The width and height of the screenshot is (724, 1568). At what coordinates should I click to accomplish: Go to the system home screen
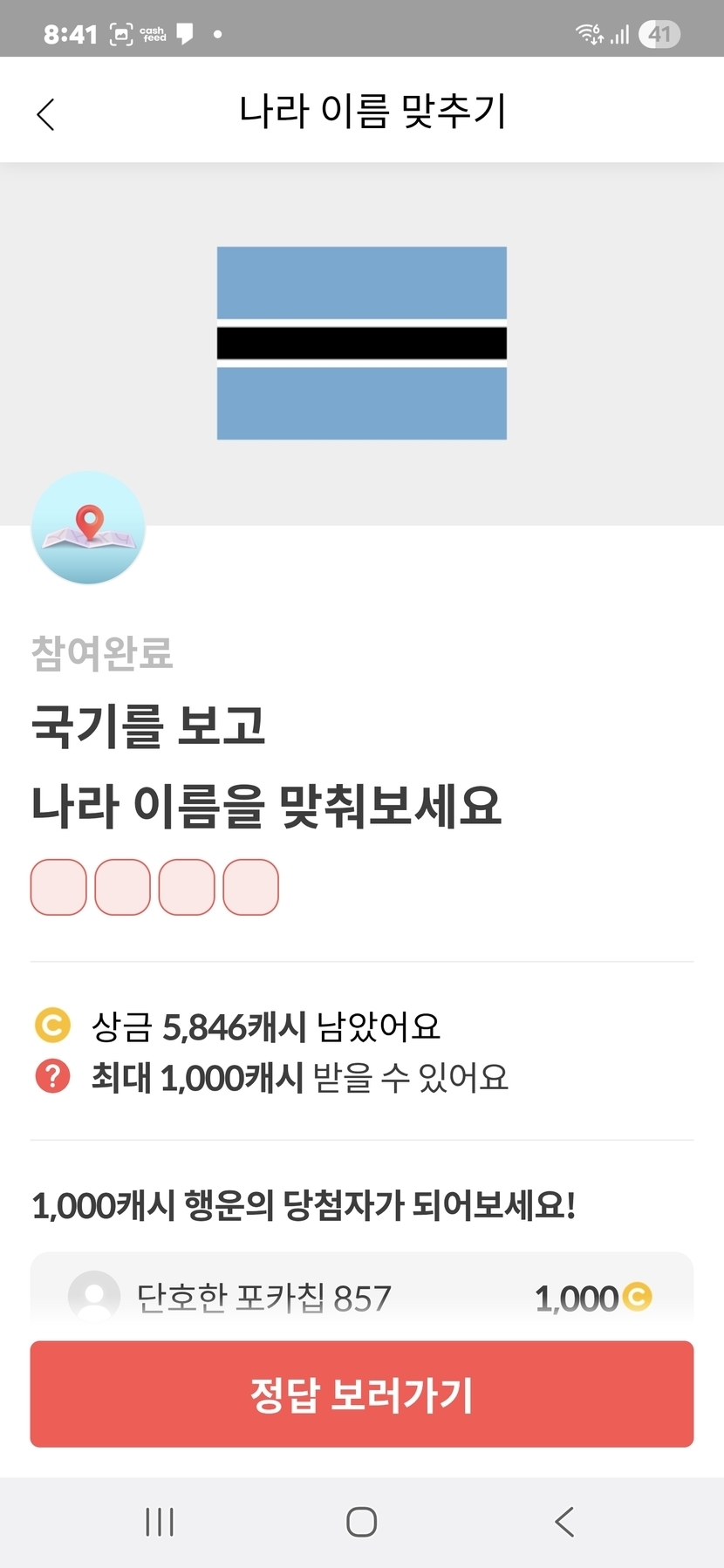tap(361, 1522)
